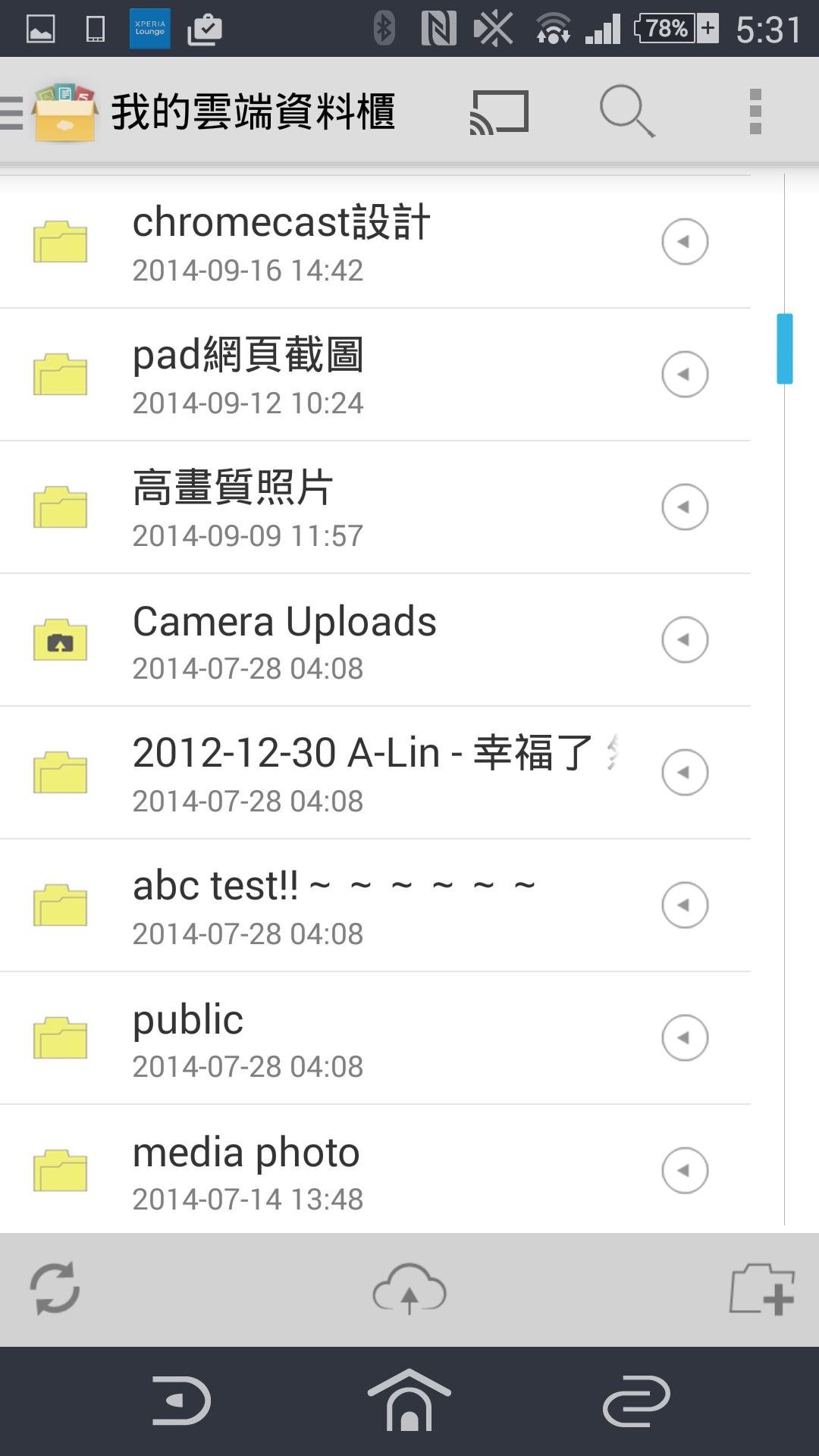The width and height of the screenshot is (819, 1456).
Task: Tap the Chromecast cast icon
Action: 499,110
